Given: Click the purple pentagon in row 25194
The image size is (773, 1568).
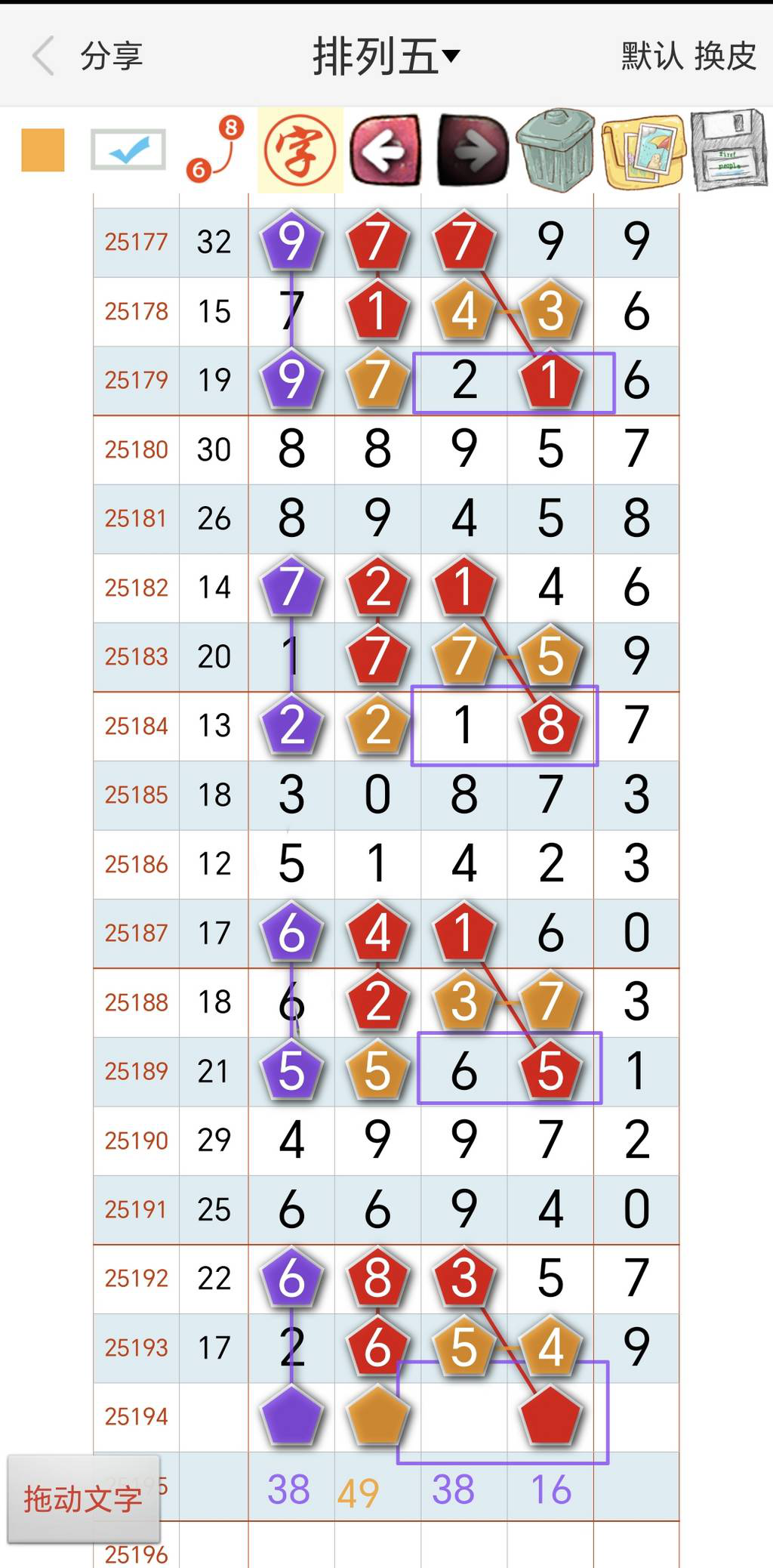Looking at the screenshot, I should click(291, 1416).
